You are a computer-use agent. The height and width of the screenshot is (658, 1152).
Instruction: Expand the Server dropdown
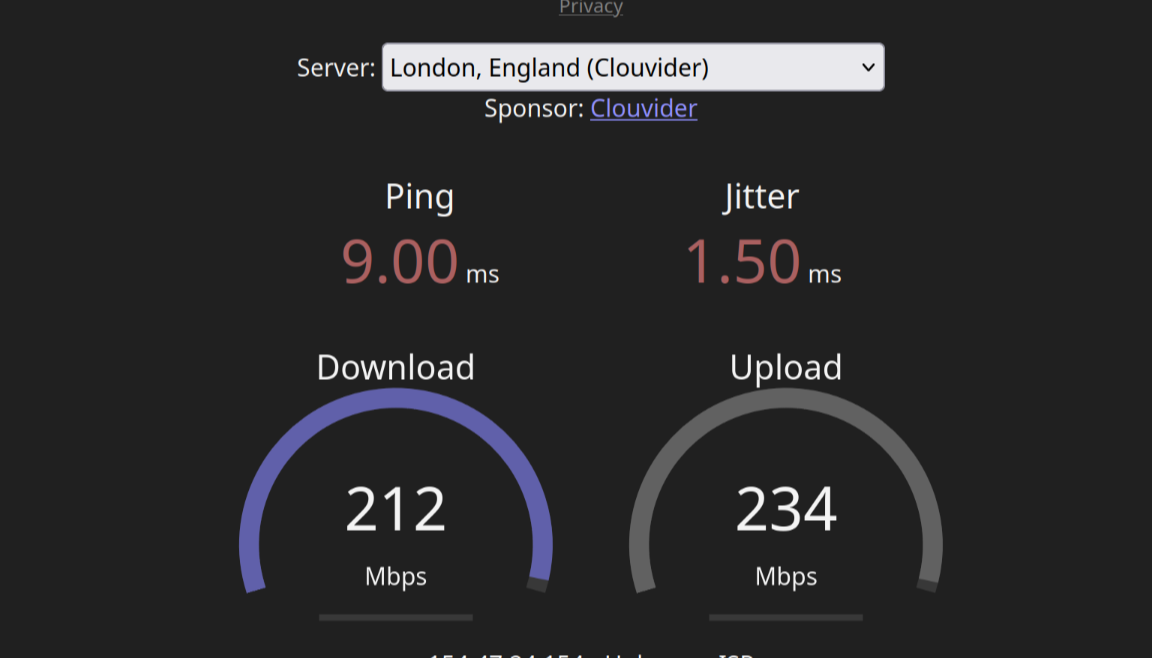click(x=632, y=67)
